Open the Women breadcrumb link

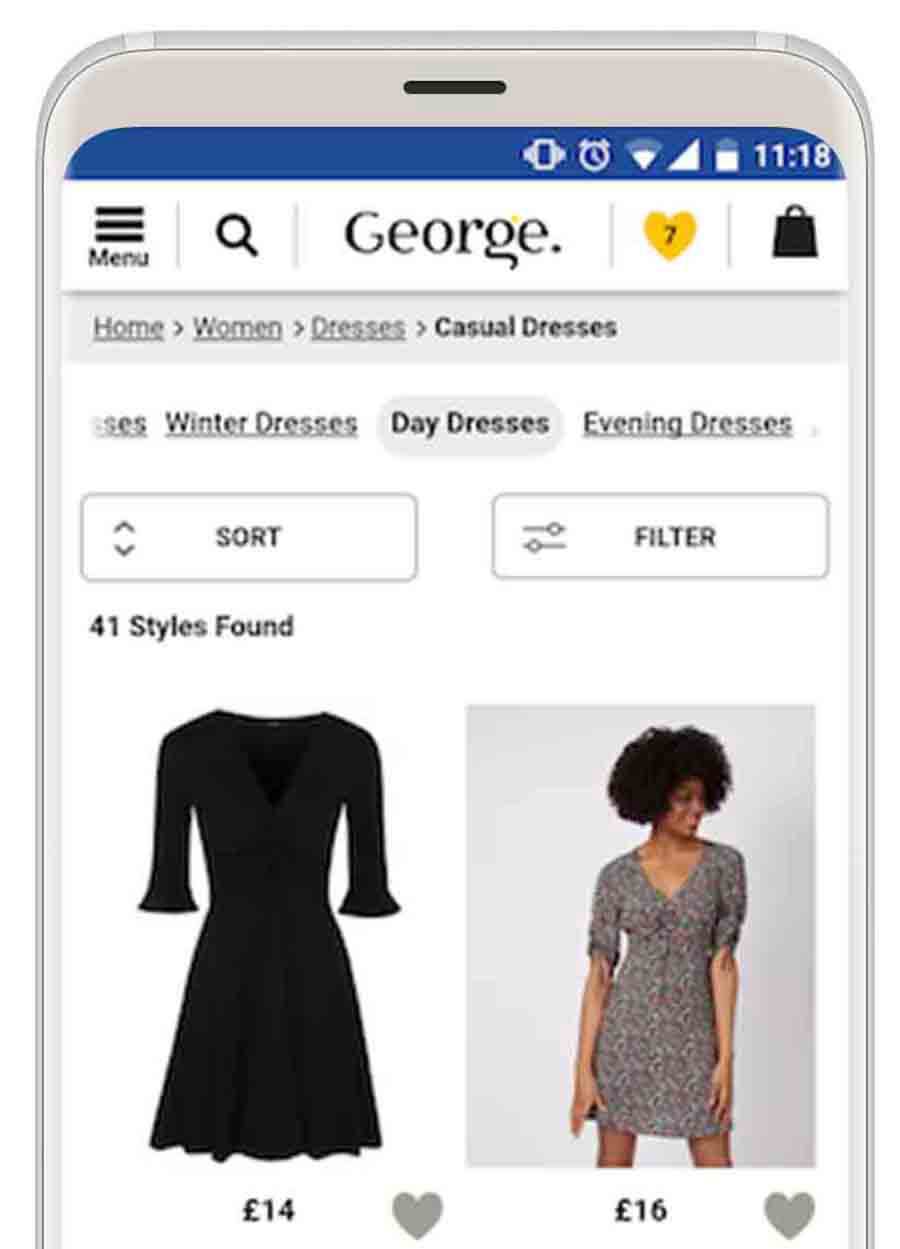tap(237, 327)
